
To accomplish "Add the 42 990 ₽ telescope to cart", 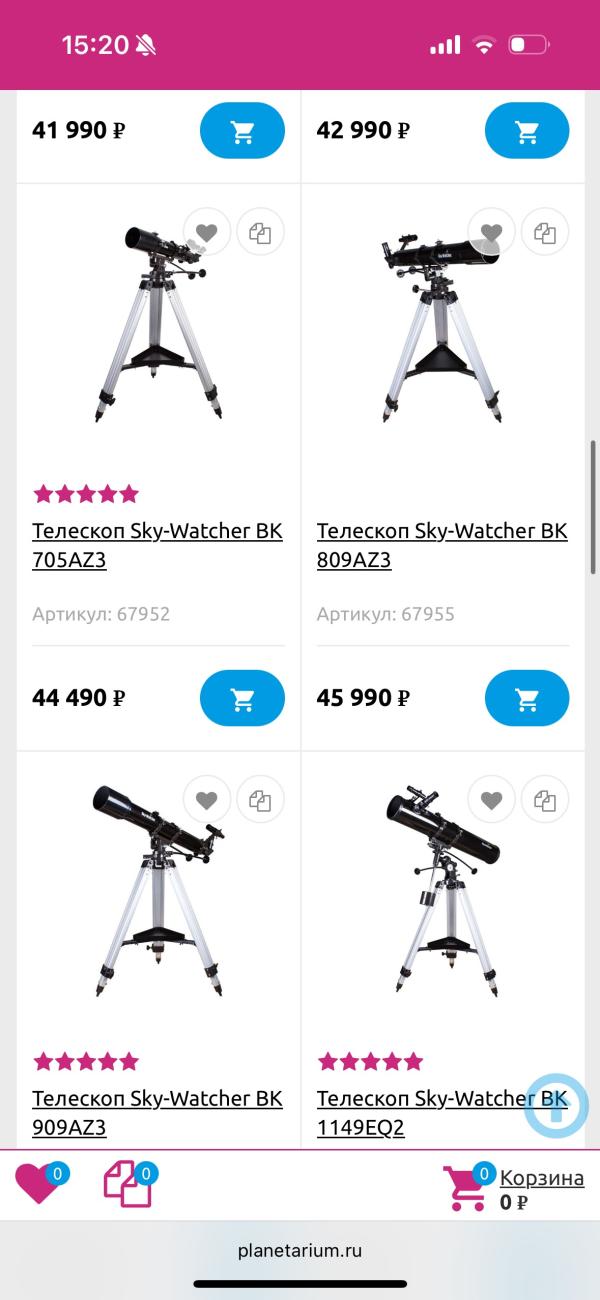I will [527, 130].
